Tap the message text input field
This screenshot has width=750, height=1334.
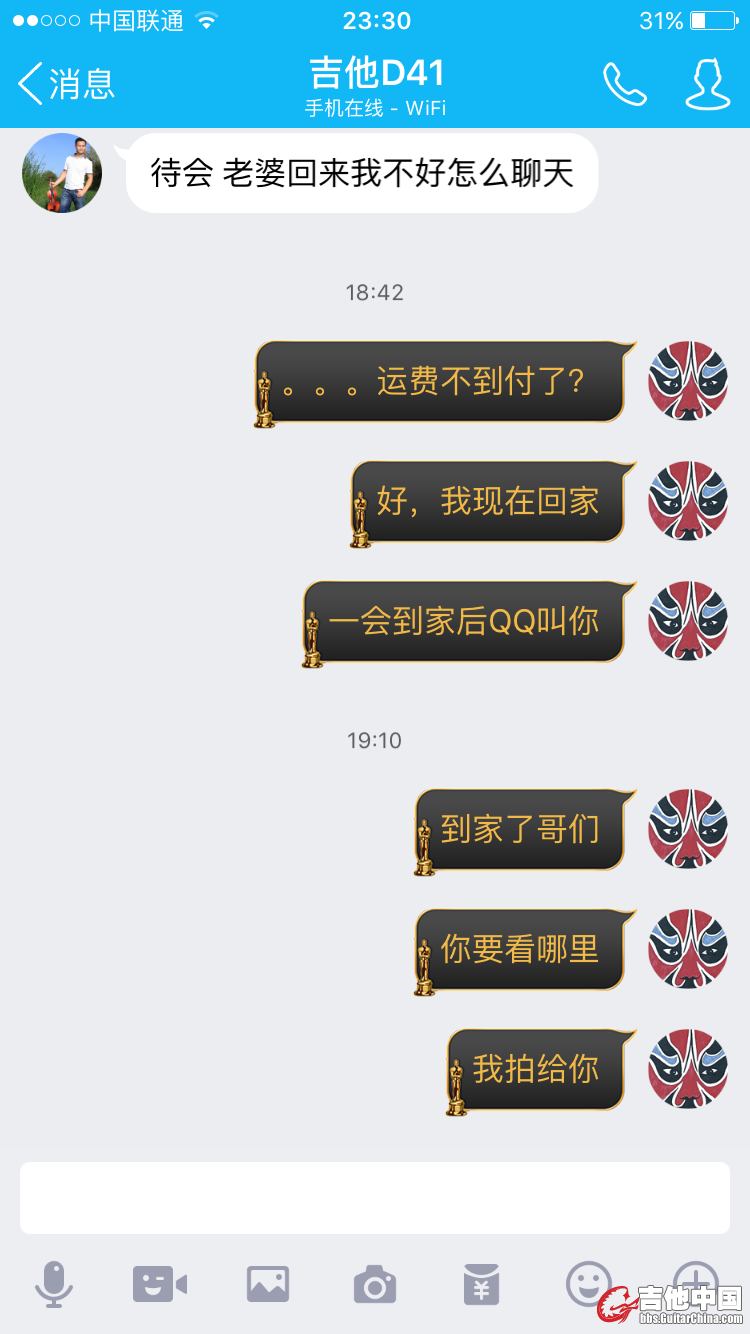[374, 1197]
